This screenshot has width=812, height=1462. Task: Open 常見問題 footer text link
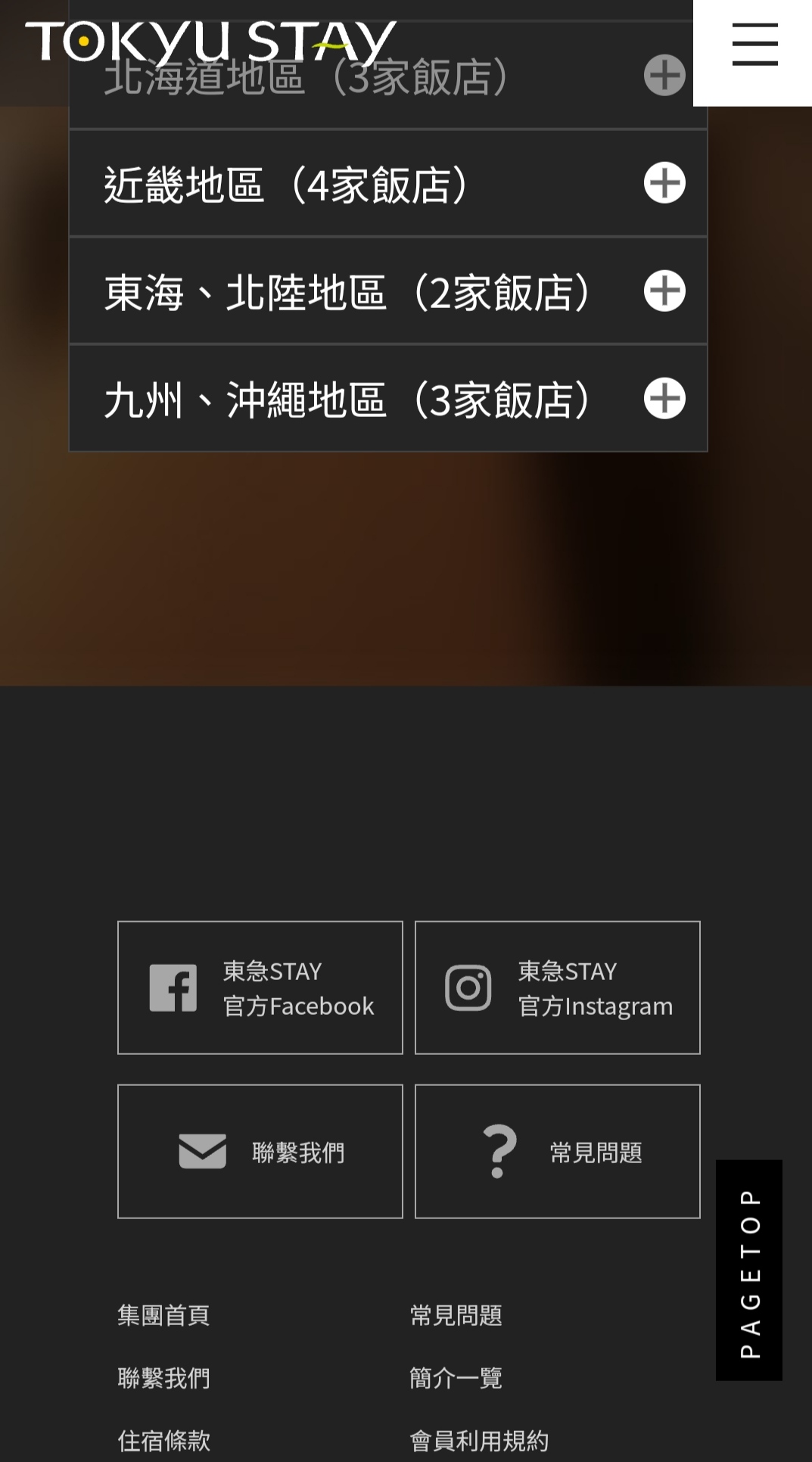(456, 1315)
